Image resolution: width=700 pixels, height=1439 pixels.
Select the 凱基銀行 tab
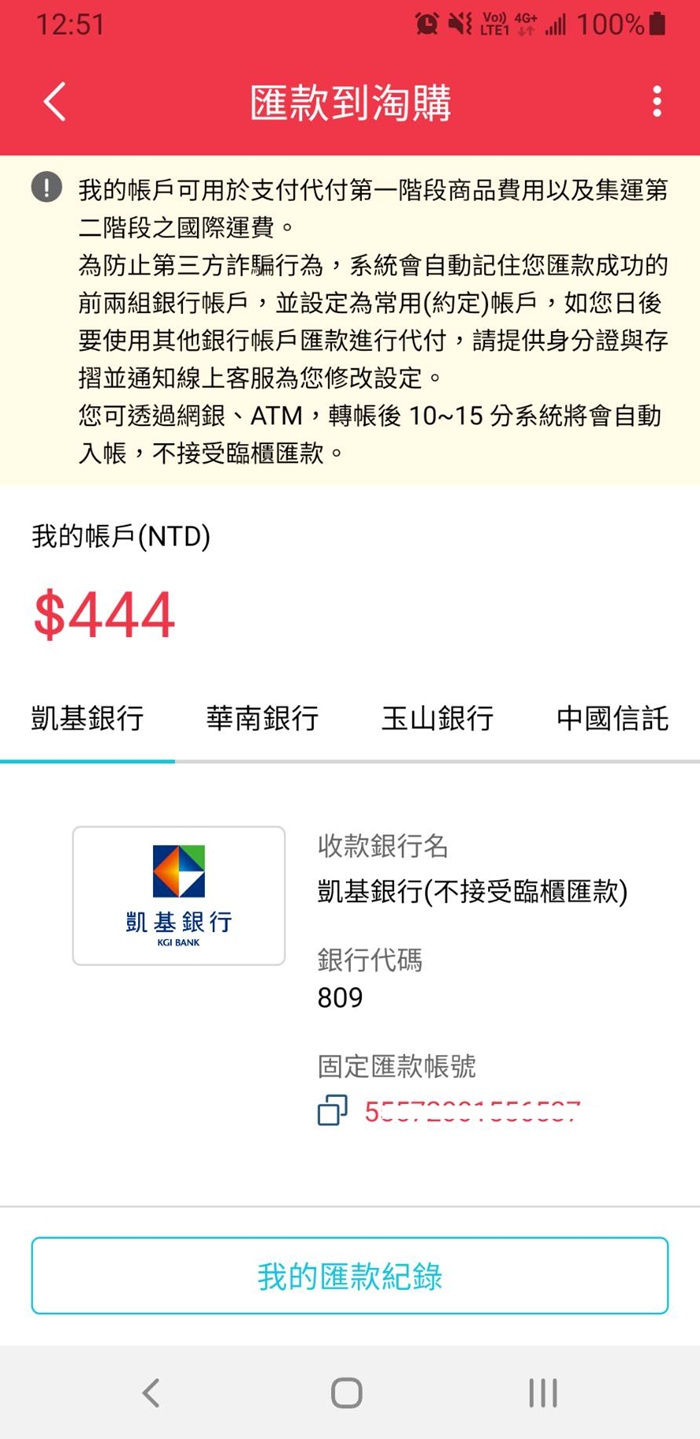pyautogui.click(x=88, y=718)
